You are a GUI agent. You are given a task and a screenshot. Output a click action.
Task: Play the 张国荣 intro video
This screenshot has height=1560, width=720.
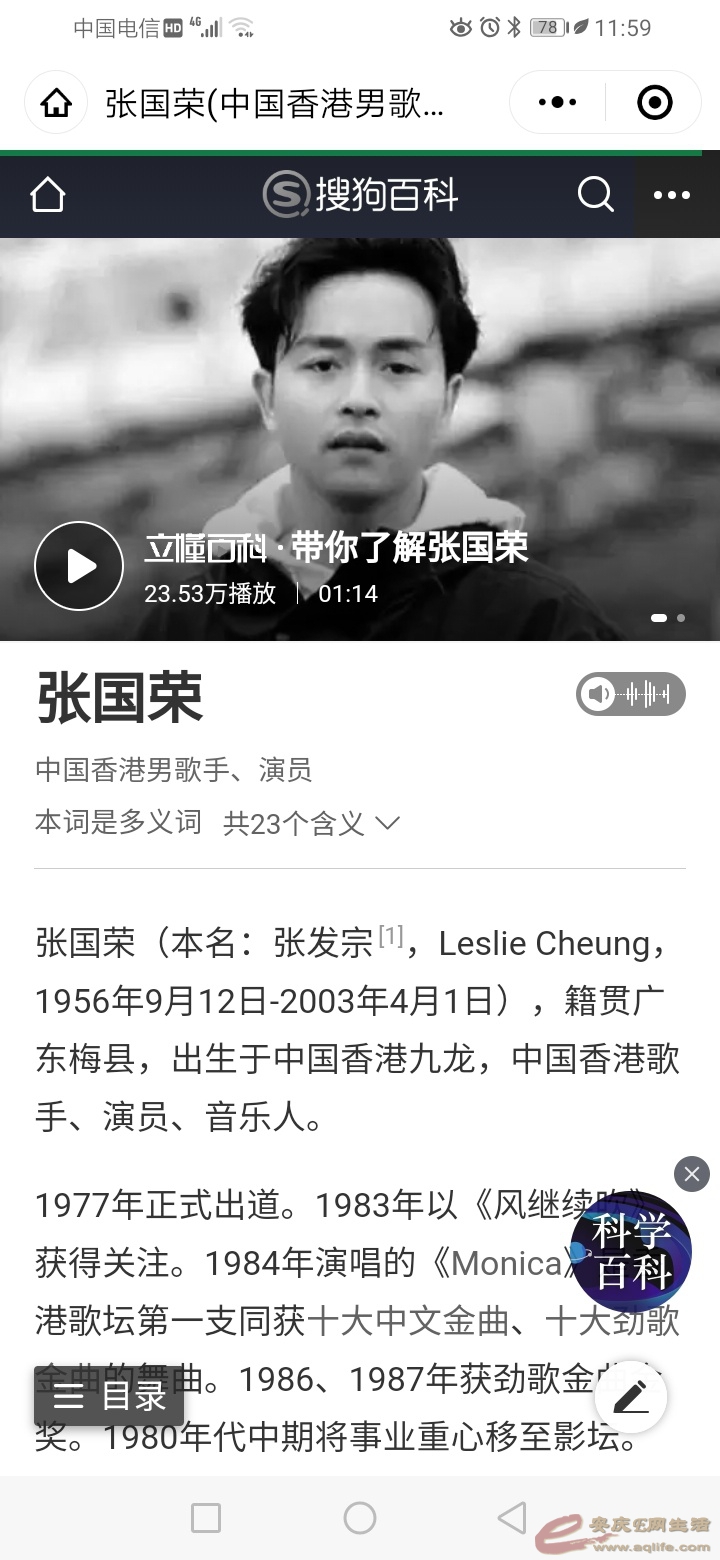(79, 566)
